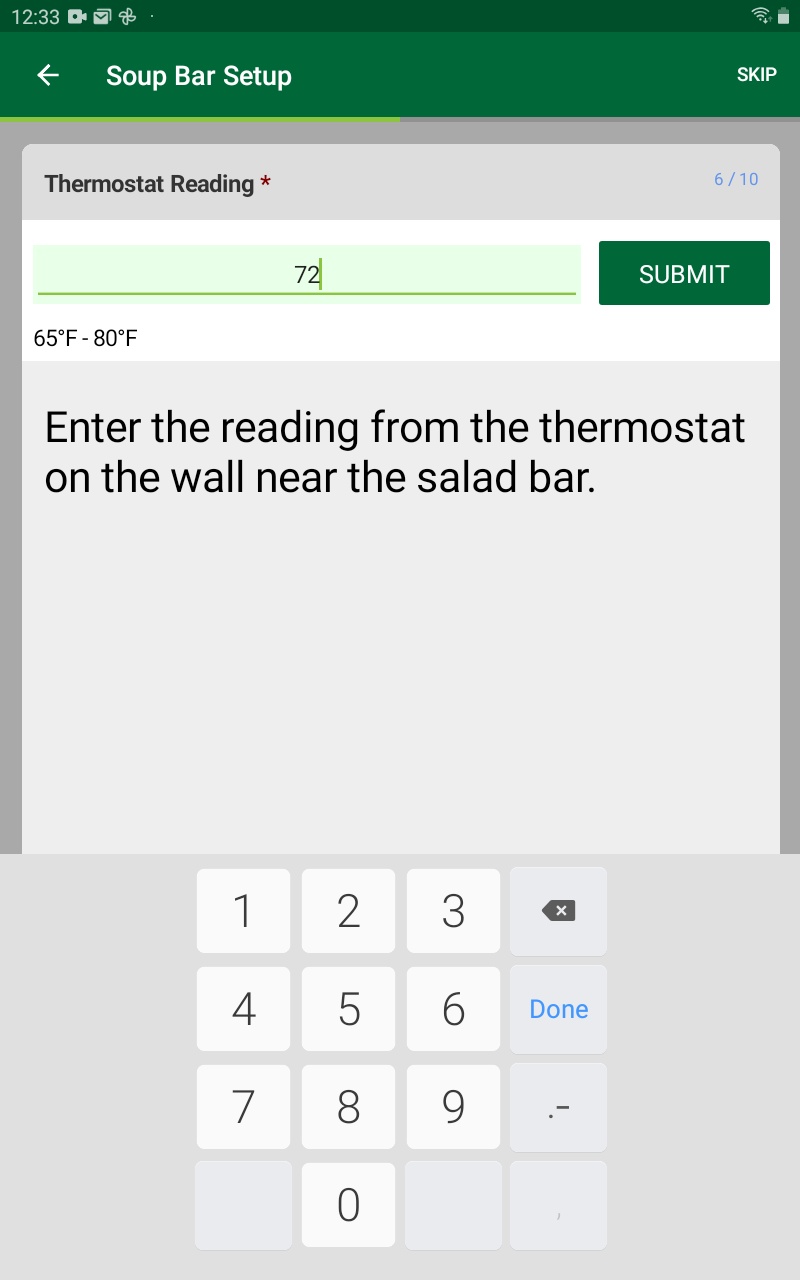
Task: Tap Done on the keypad
Action: (558, 1009)
